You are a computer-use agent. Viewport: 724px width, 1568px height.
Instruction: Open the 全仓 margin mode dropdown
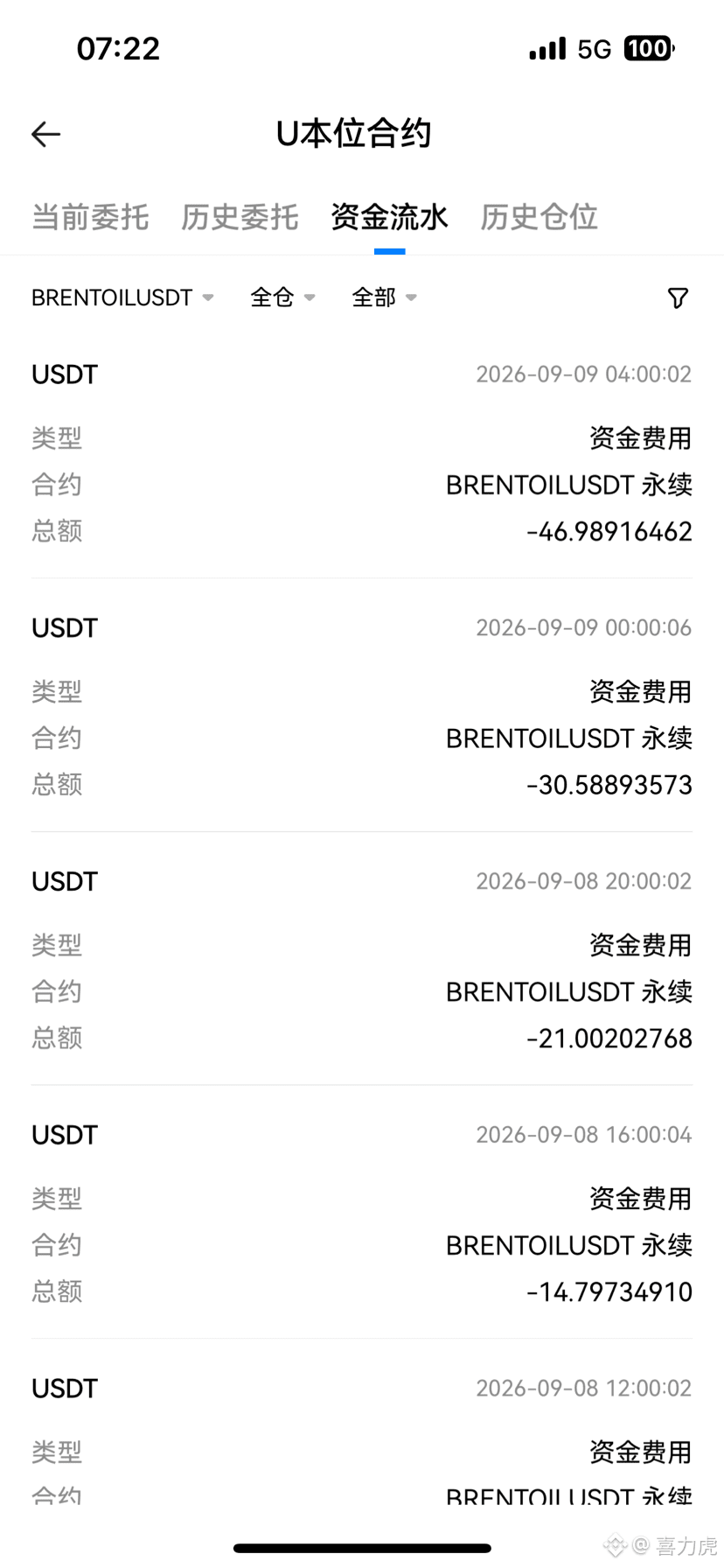tap(282, 297)
